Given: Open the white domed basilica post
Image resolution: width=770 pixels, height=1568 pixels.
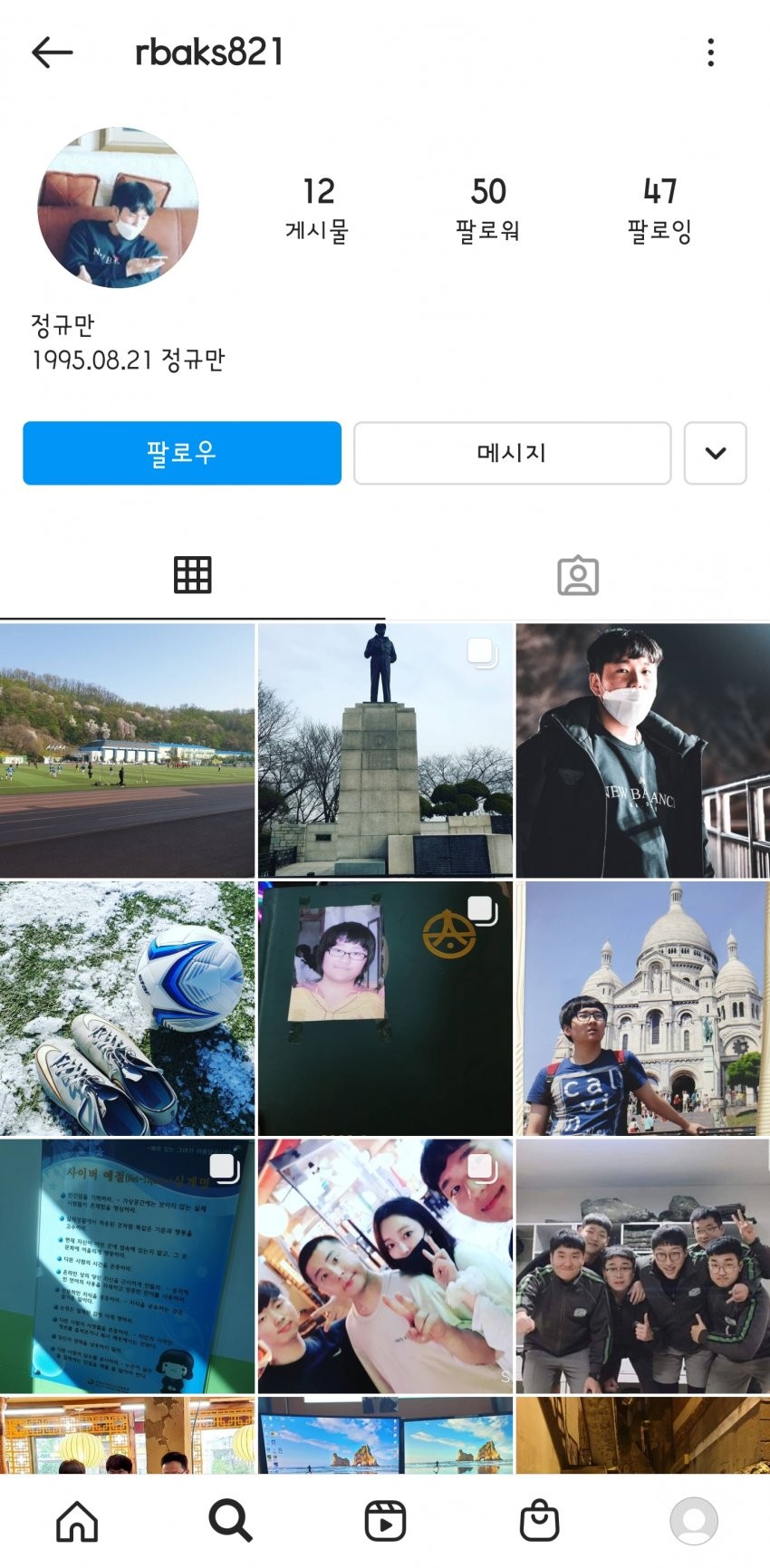Looking at the screenshot, I should [642, 1008].
